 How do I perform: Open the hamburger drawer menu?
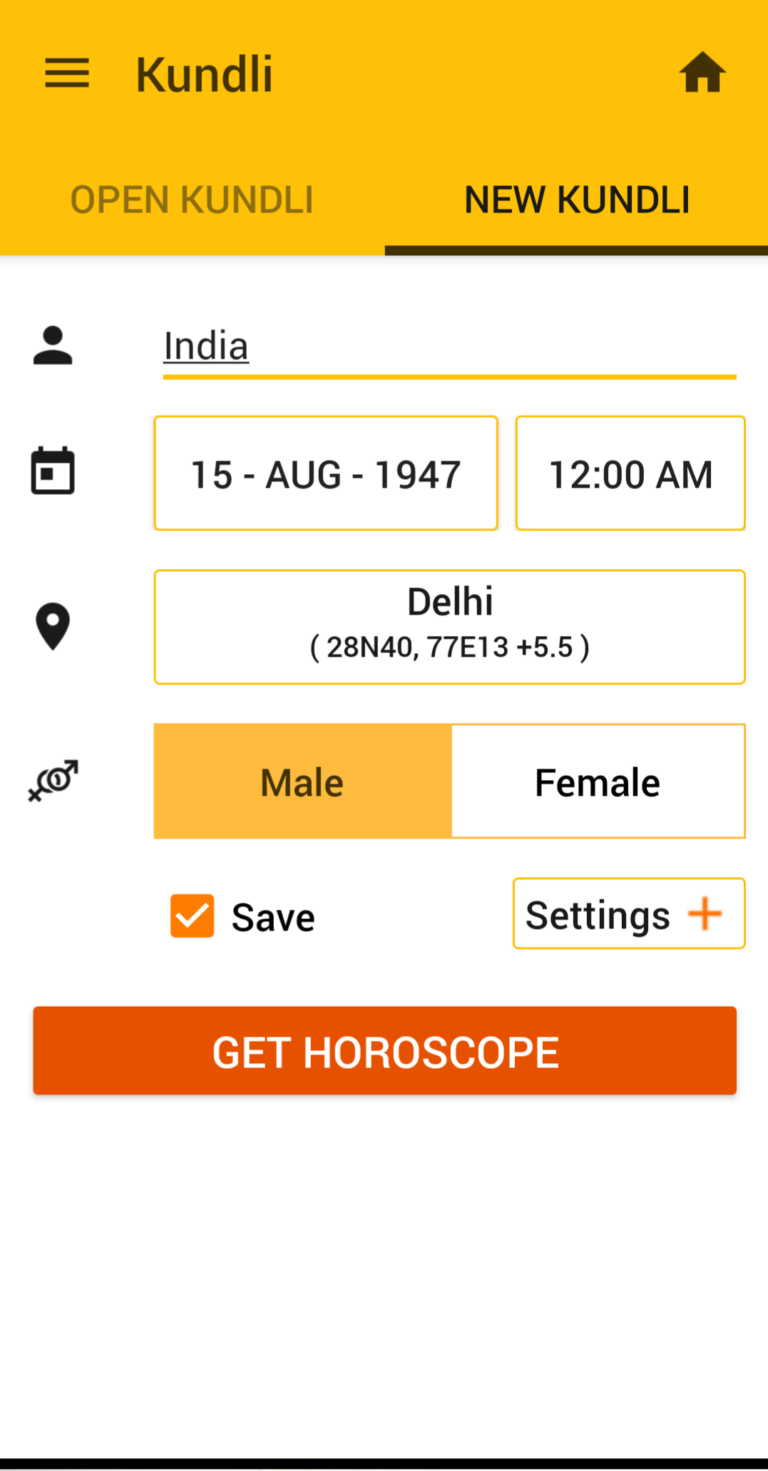67,74
